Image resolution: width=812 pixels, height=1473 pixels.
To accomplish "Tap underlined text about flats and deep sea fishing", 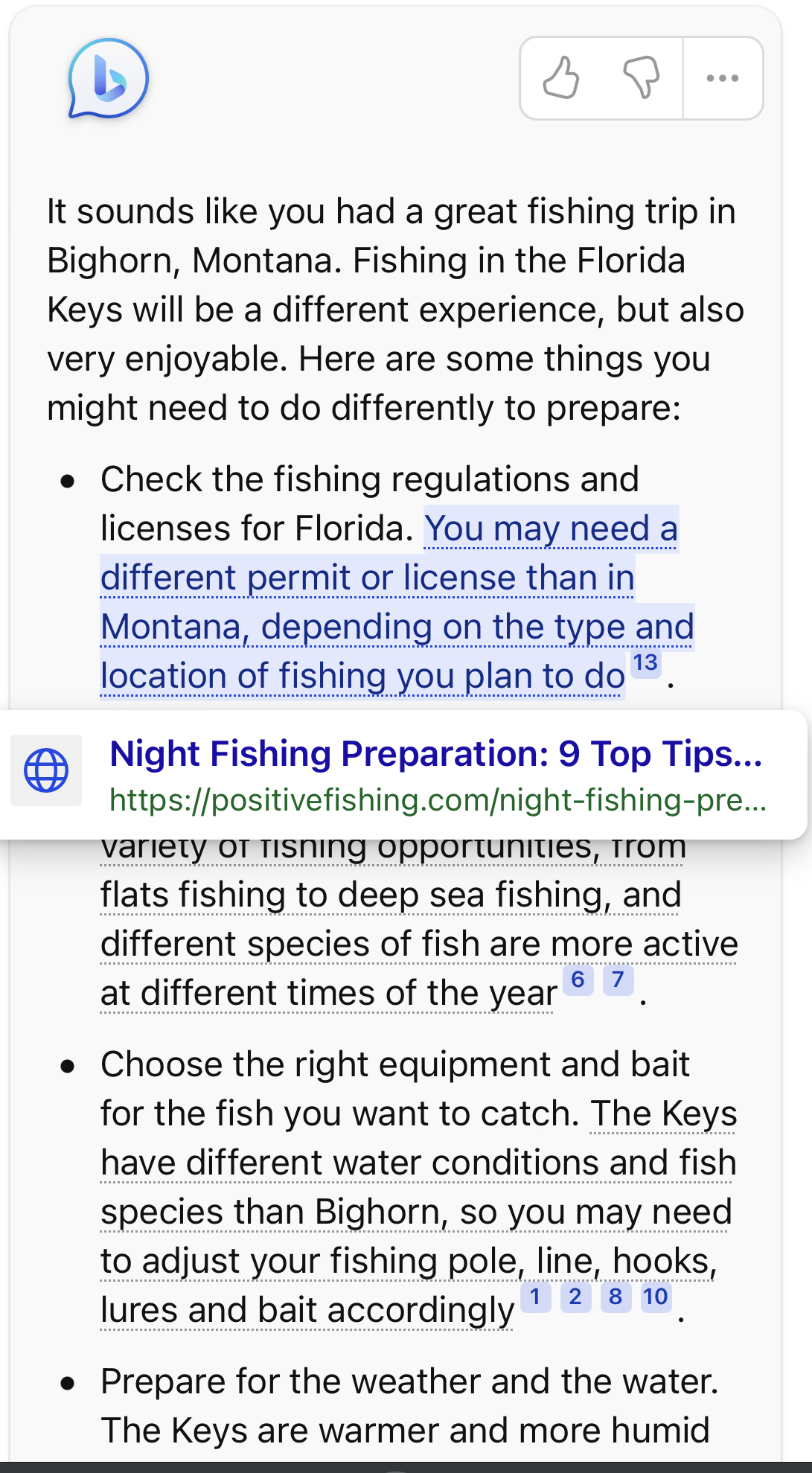I will (x=391, y=895).
